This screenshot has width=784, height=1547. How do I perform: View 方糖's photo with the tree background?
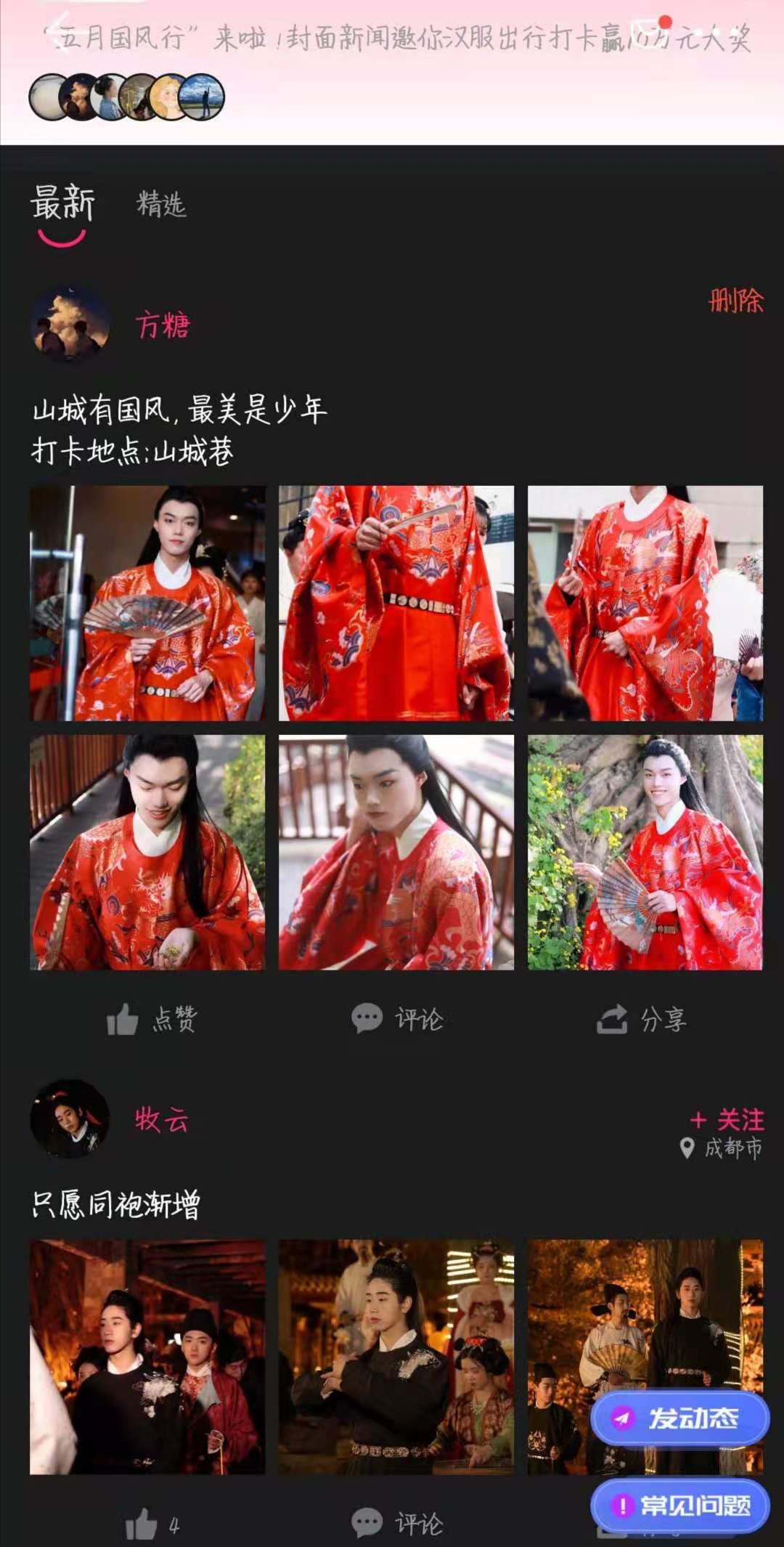click(645, 852)
